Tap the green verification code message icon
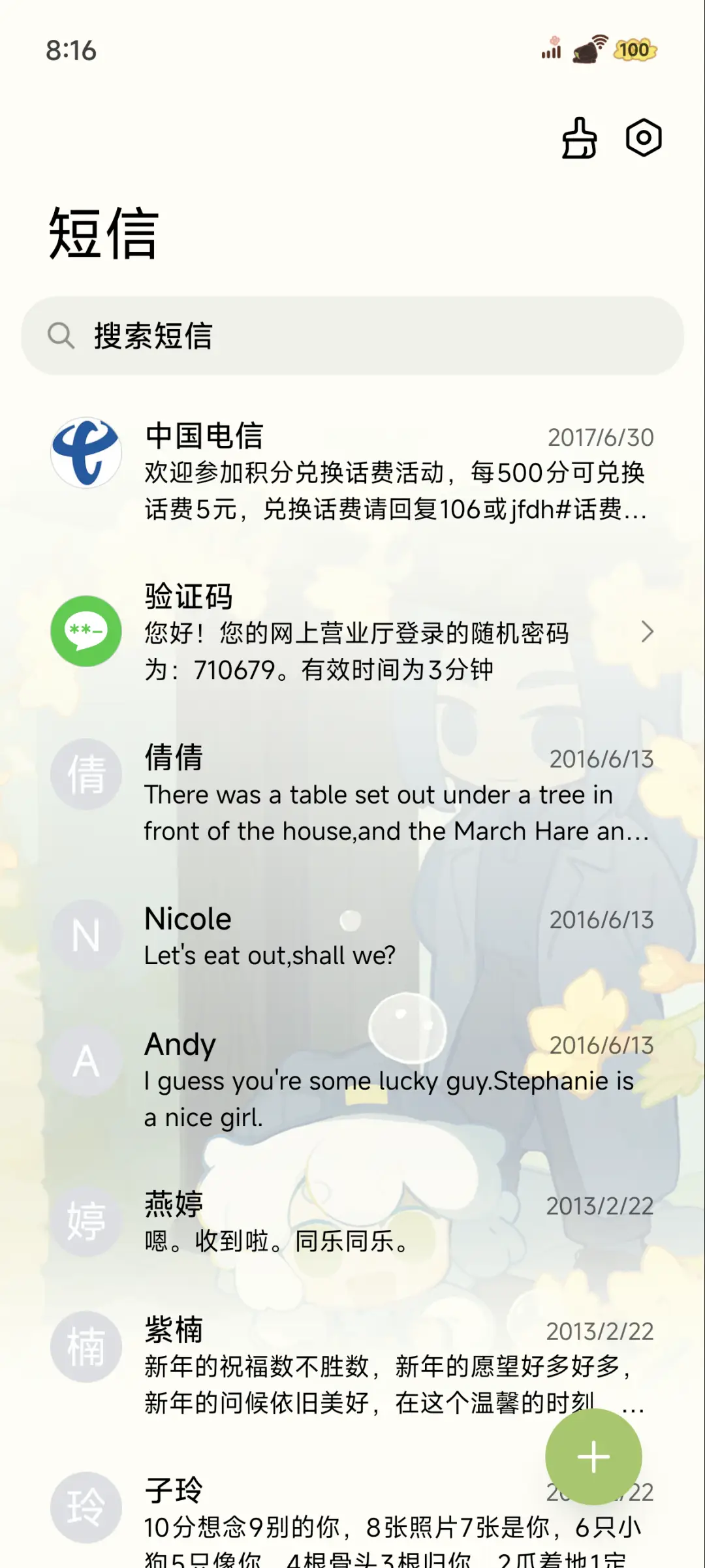705x1568 pixels. pyautogui.click(x=86, y=632)
